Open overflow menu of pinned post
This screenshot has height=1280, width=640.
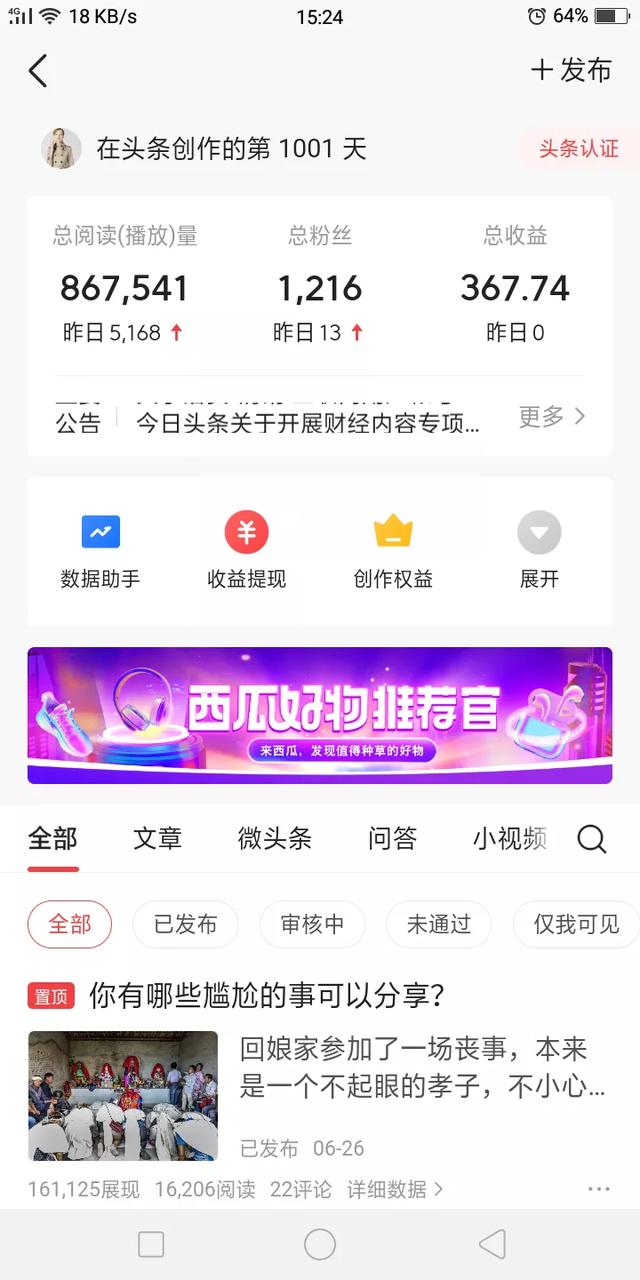pos(599,1189)
